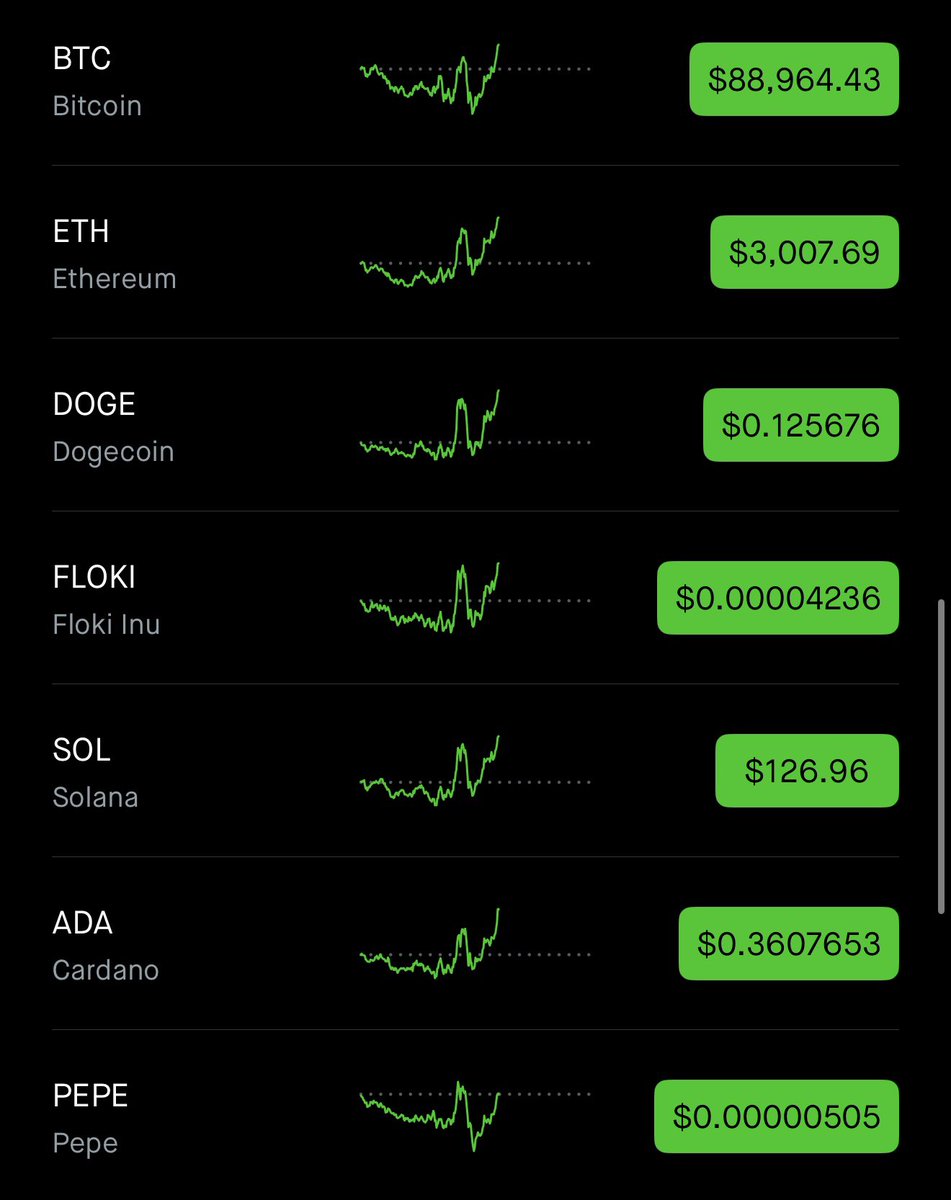Select the Dogecoin row
The image size is (951, 1200).
pos(113,427)
